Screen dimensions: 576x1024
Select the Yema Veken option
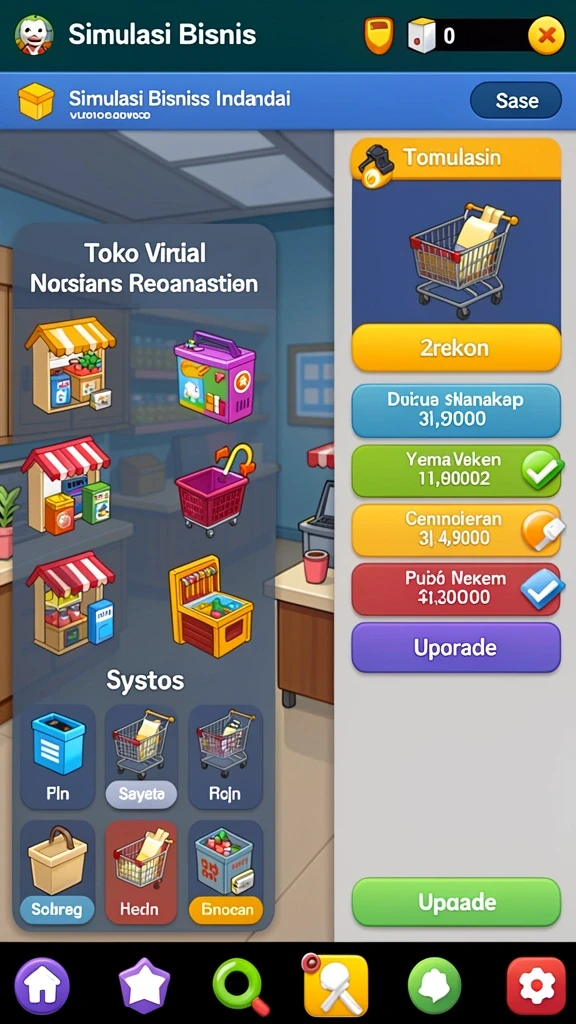(456, 470)
